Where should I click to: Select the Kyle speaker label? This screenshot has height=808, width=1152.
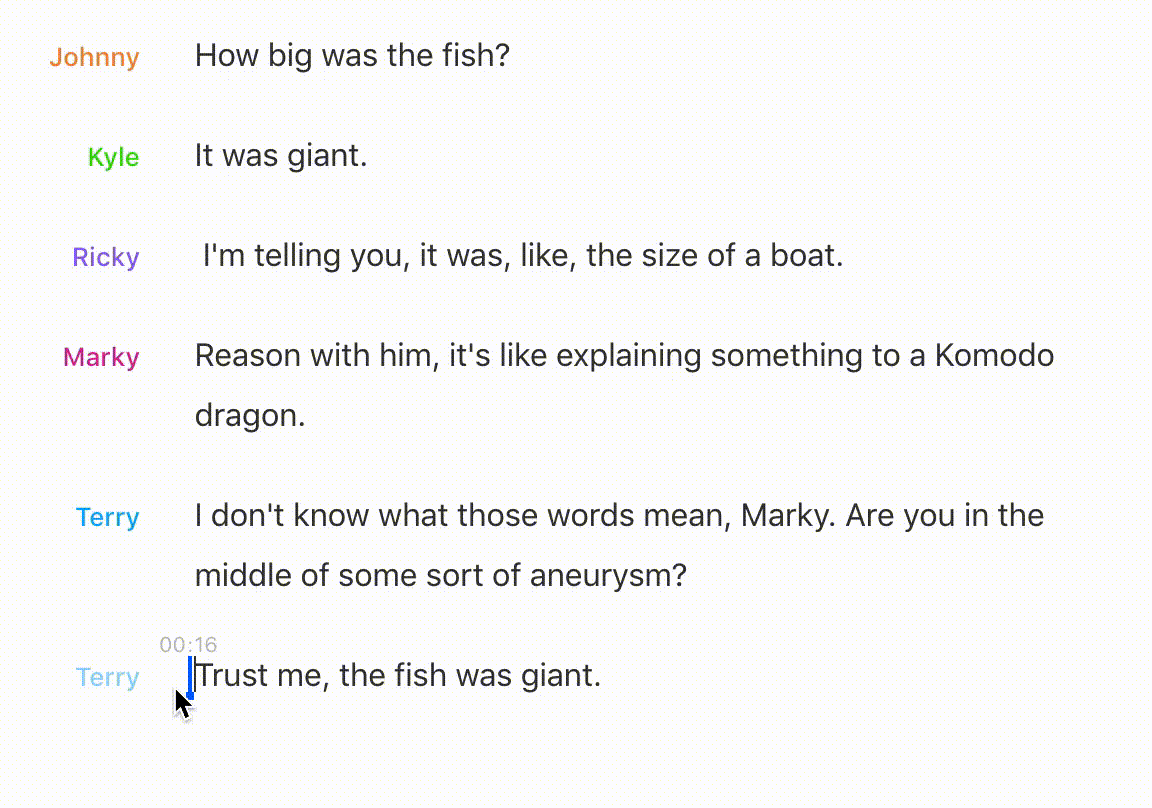(113, 157)
